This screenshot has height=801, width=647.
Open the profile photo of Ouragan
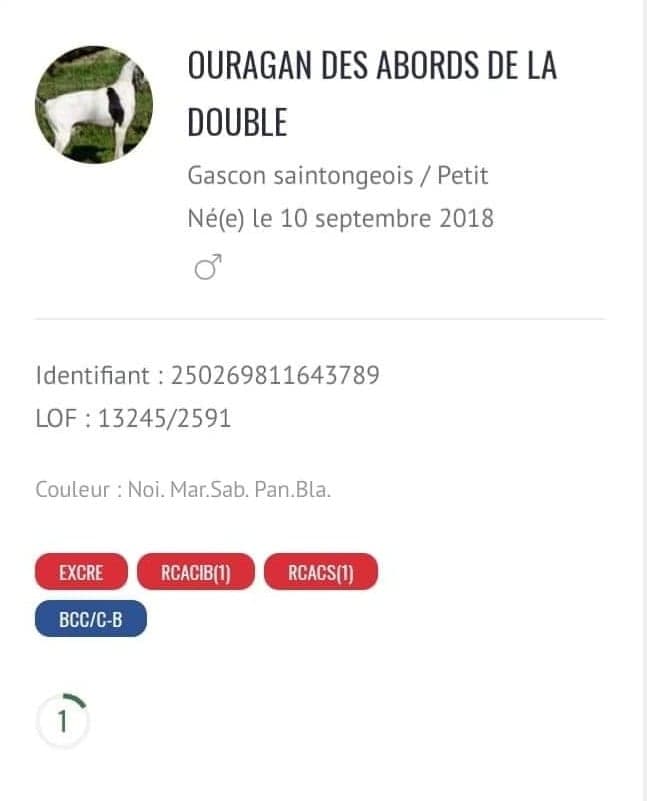click(x=94, y=104)
